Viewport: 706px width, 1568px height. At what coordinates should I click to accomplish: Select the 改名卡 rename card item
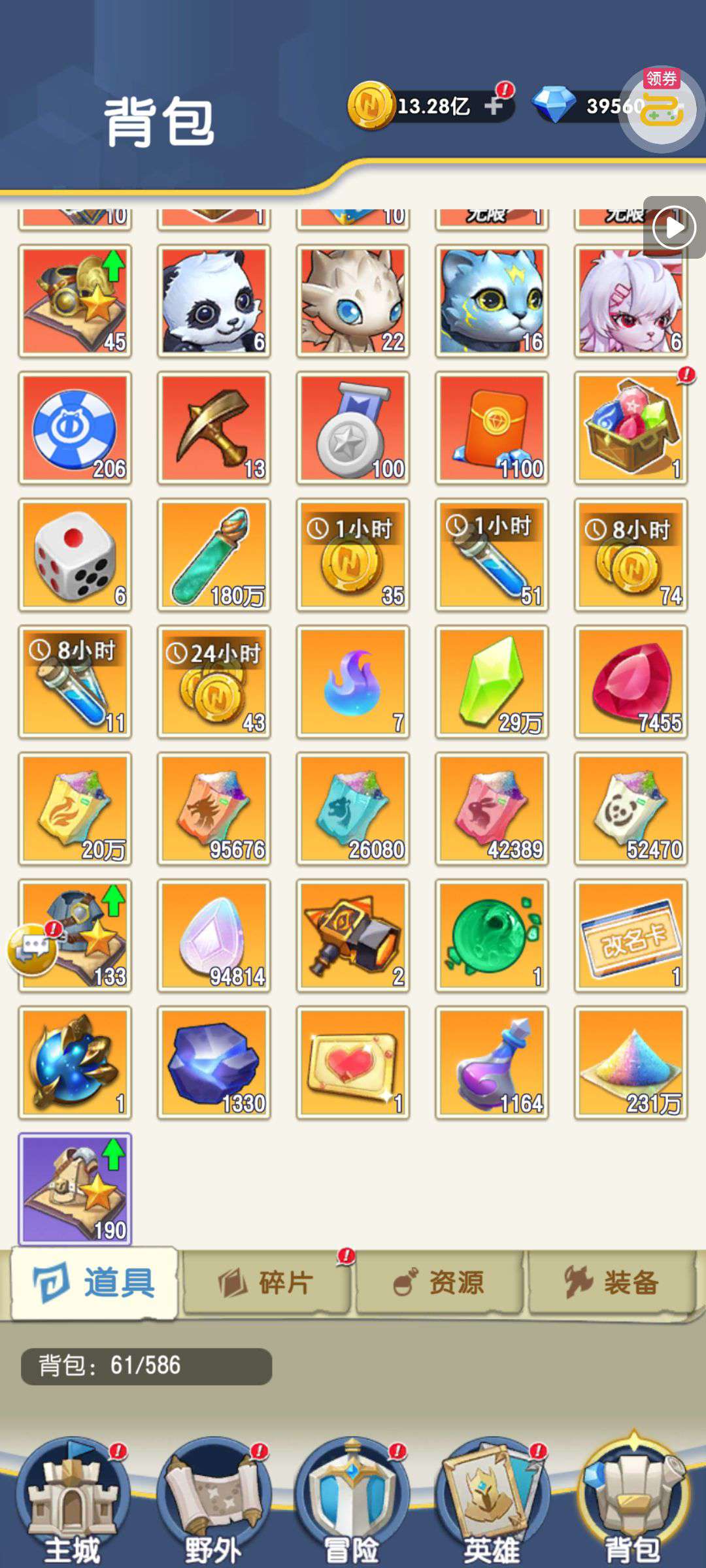pyautogui.click(x=631, y=935)
